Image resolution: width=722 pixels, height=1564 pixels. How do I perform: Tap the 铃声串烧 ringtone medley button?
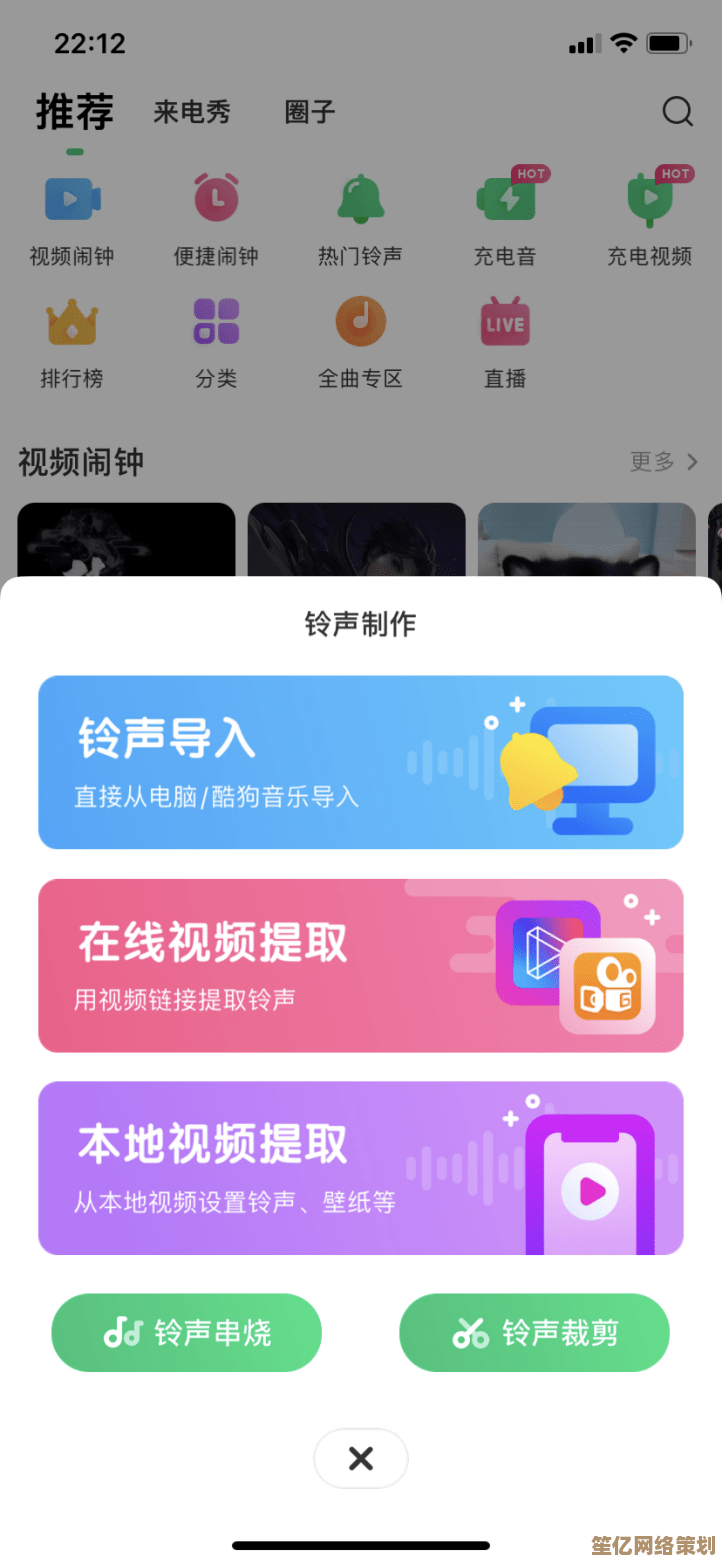[187, 1332]
